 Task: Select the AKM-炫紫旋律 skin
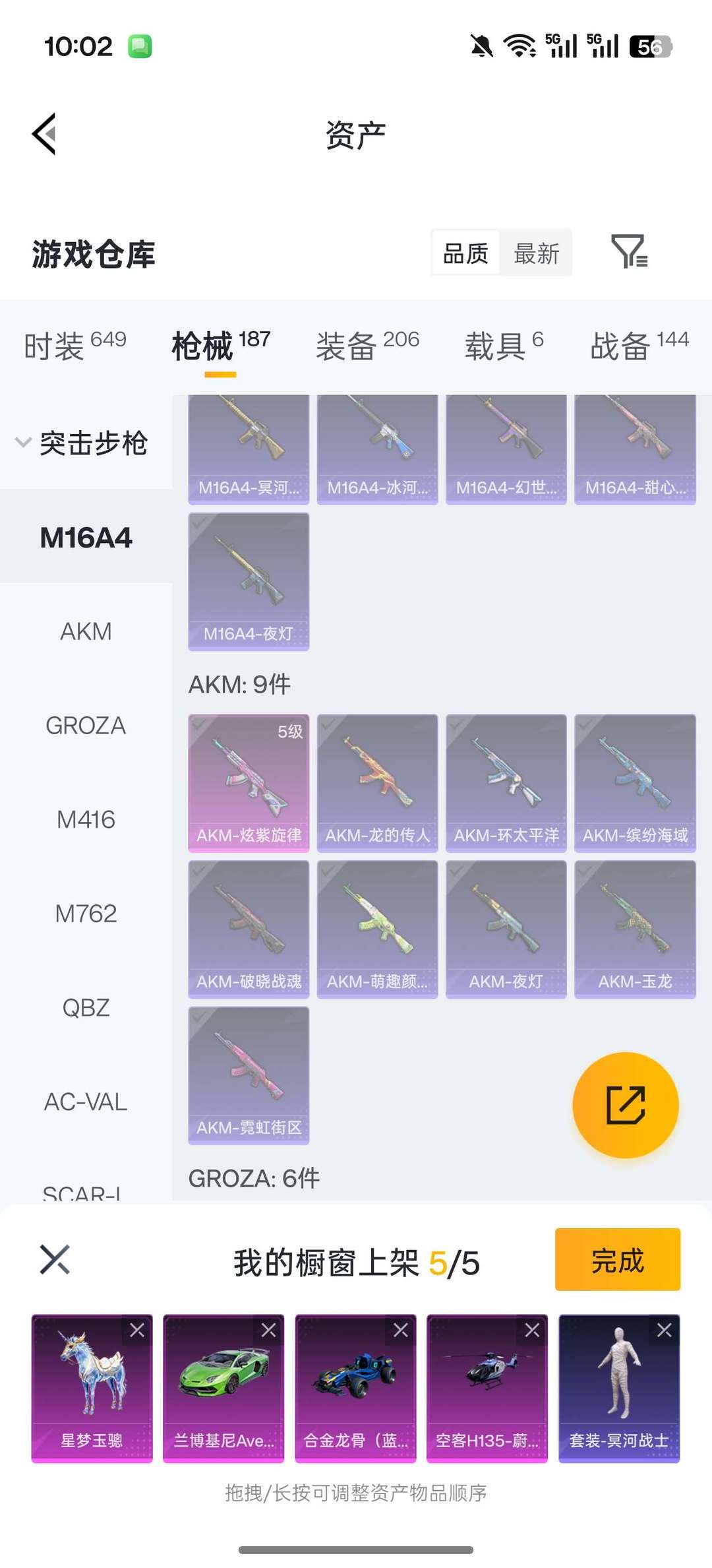(249, 782)
